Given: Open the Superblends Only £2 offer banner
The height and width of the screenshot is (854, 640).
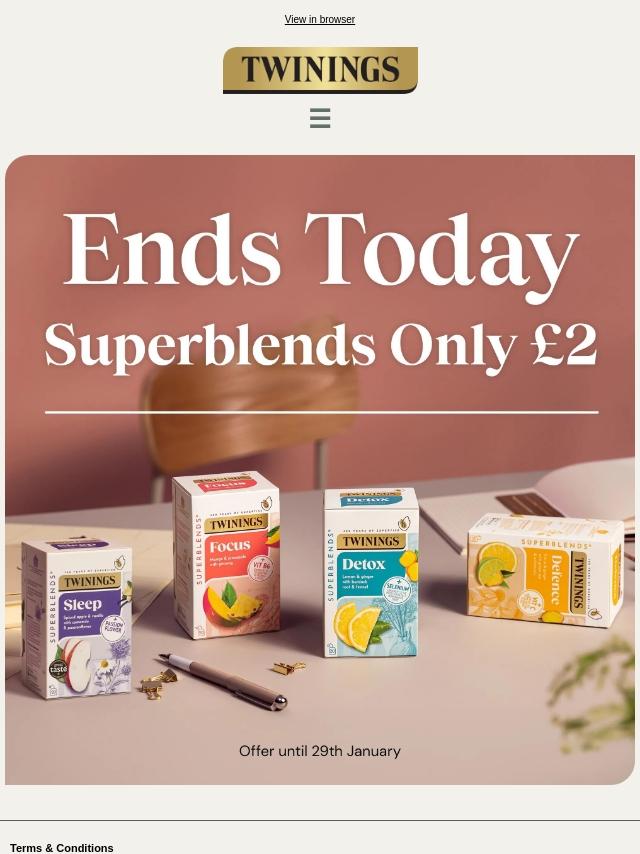Looking at the screenshot, I should pyautogui.click(x=320, y=470).
